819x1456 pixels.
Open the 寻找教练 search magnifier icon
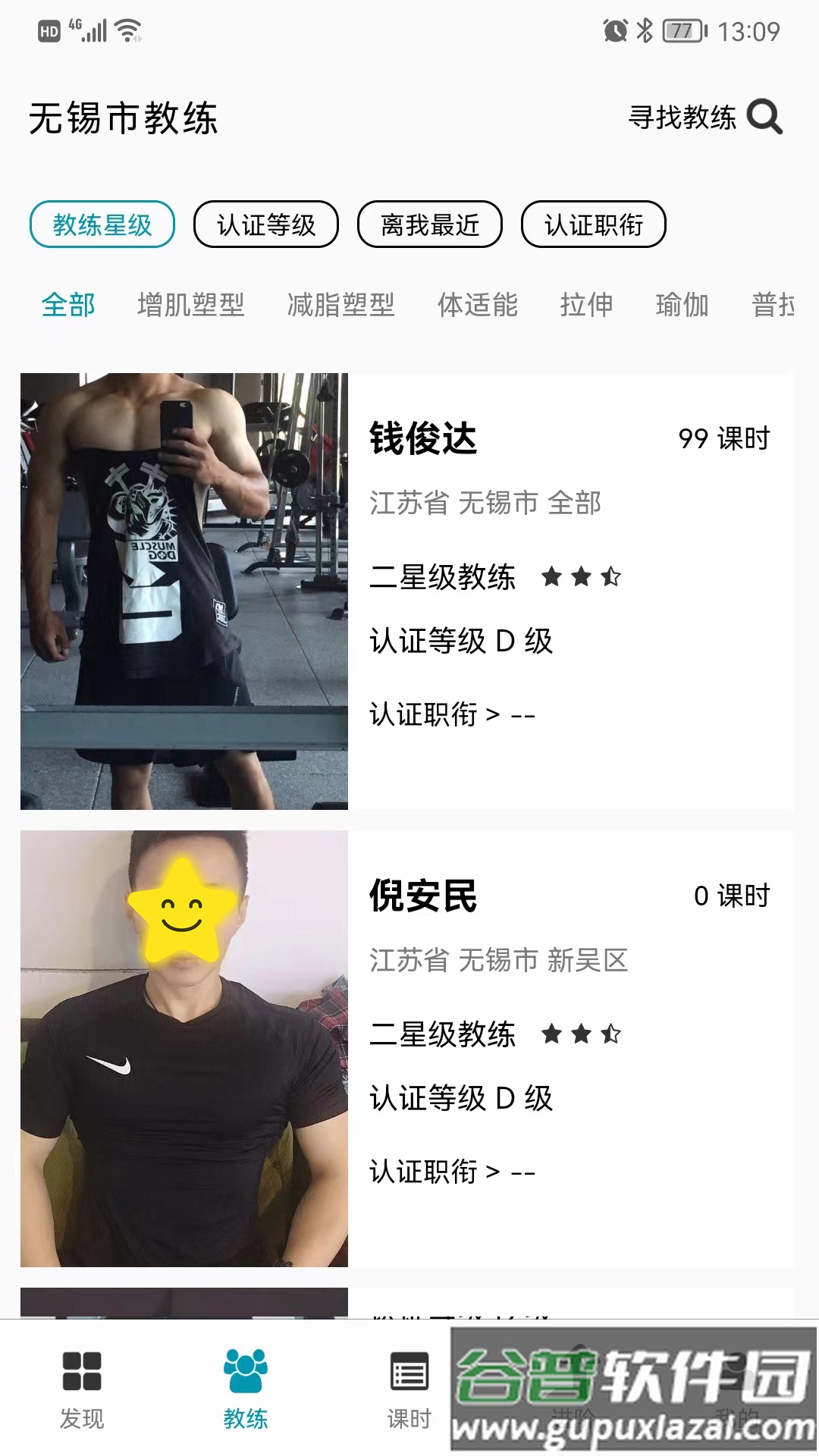pyautogui.click(x=766, y=118)
